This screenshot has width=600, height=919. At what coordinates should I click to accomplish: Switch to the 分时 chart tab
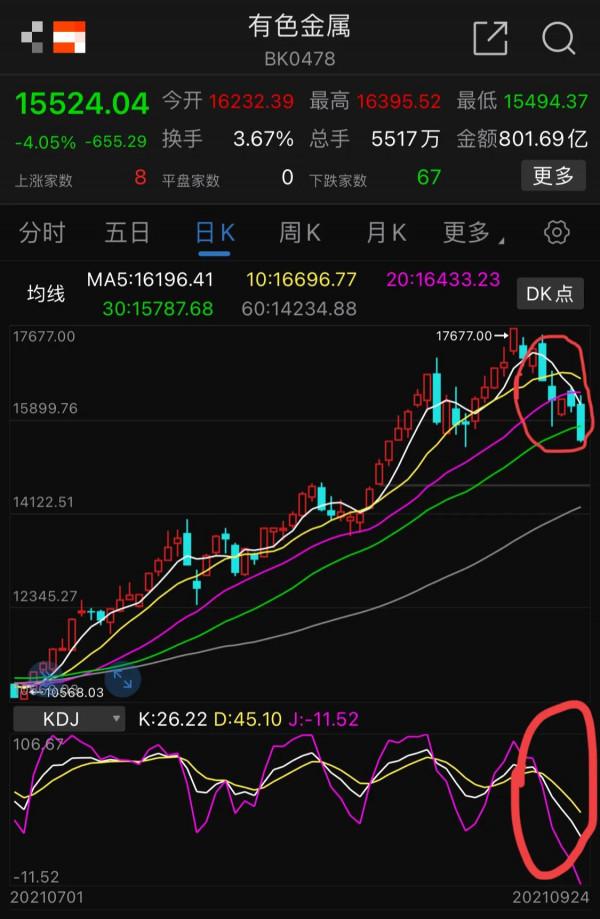(42, 233)
